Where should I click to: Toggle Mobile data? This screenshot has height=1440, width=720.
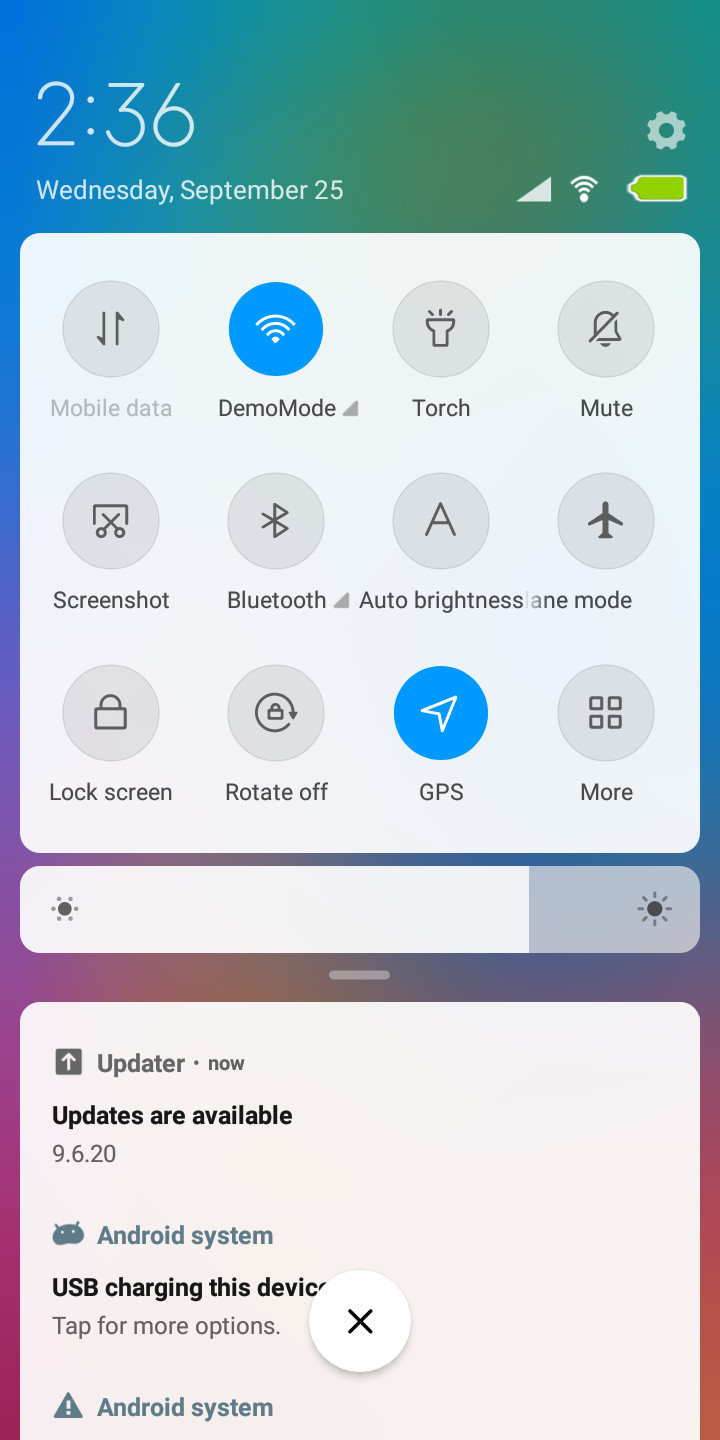point(111,329)
